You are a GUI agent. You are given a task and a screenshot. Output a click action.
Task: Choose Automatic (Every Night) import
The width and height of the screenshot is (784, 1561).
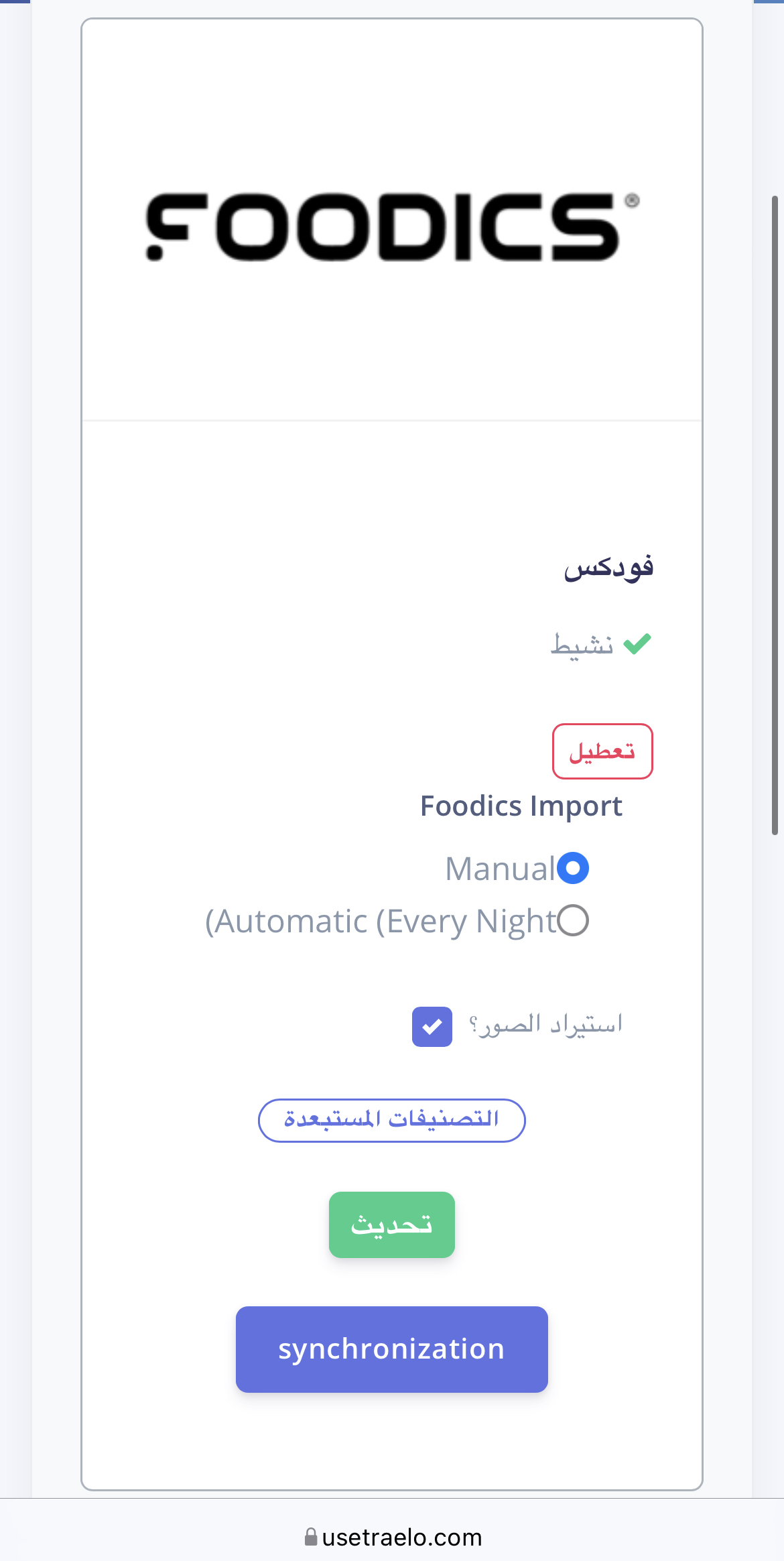573,920
